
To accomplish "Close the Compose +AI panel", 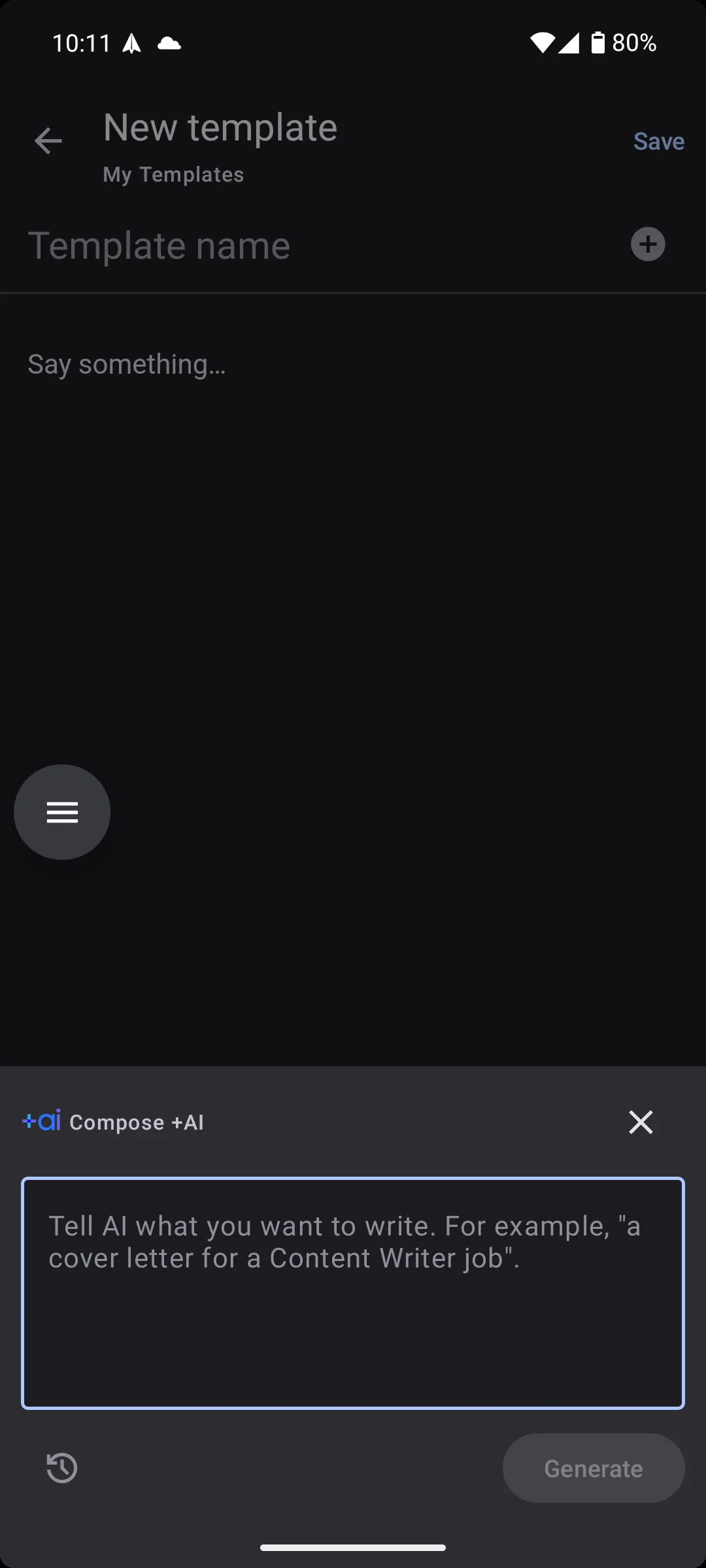I will point(641,1122).
